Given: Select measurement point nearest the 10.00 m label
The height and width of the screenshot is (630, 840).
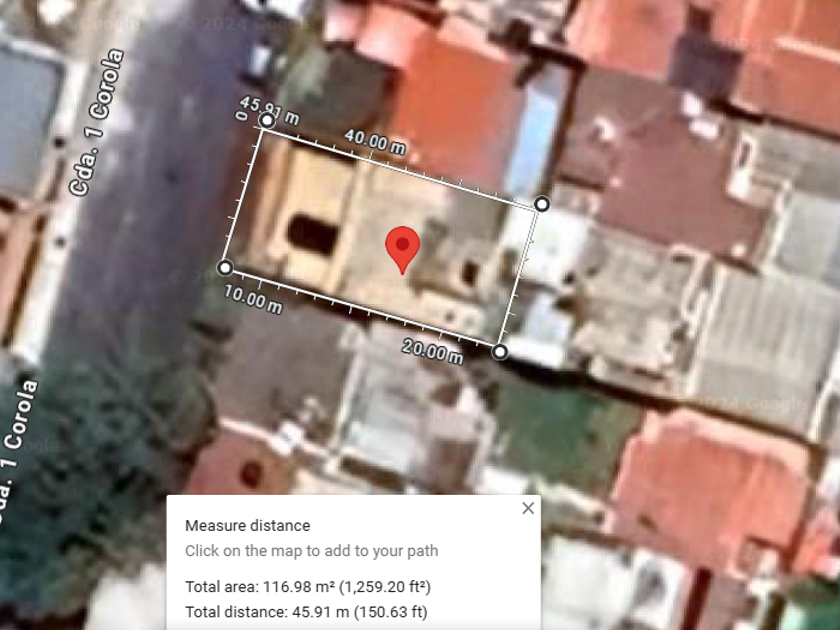Looking at the screenshot, I should (x=225, y=268).
